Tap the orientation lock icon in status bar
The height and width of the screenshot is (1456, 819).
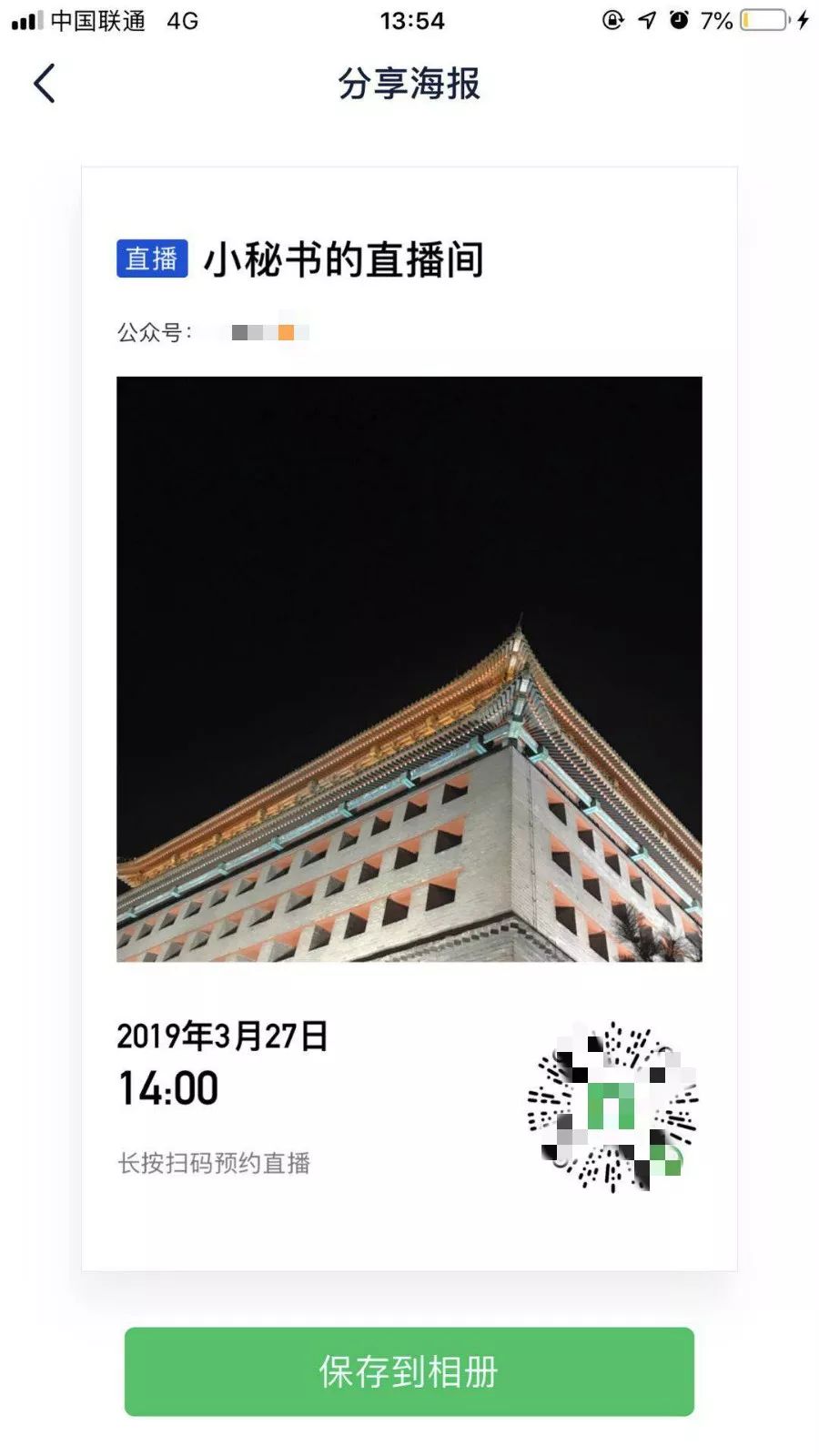pyautogui.click(x=614, y=19)
